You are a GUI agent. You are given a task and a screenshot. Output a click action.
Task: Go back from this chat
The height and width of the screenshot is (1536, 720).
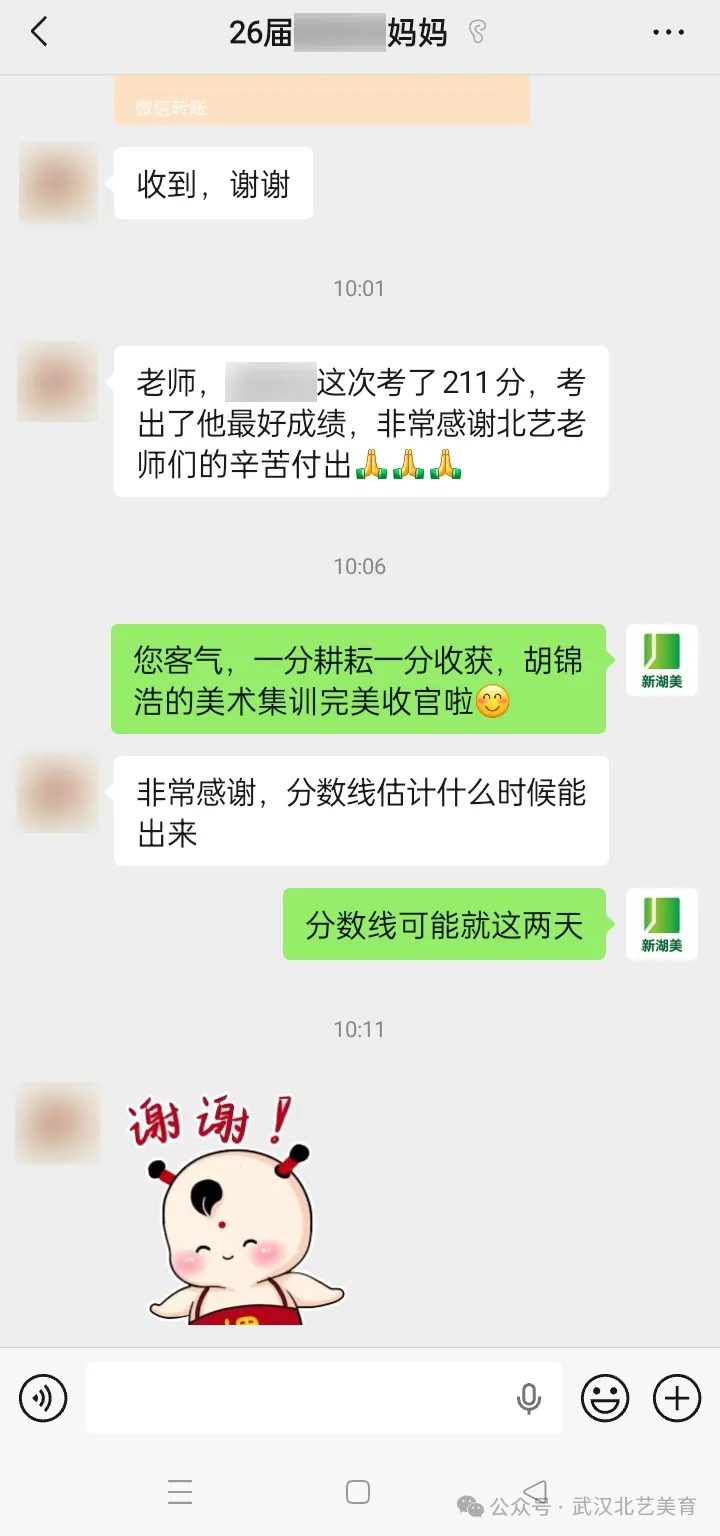pos(39,33)
